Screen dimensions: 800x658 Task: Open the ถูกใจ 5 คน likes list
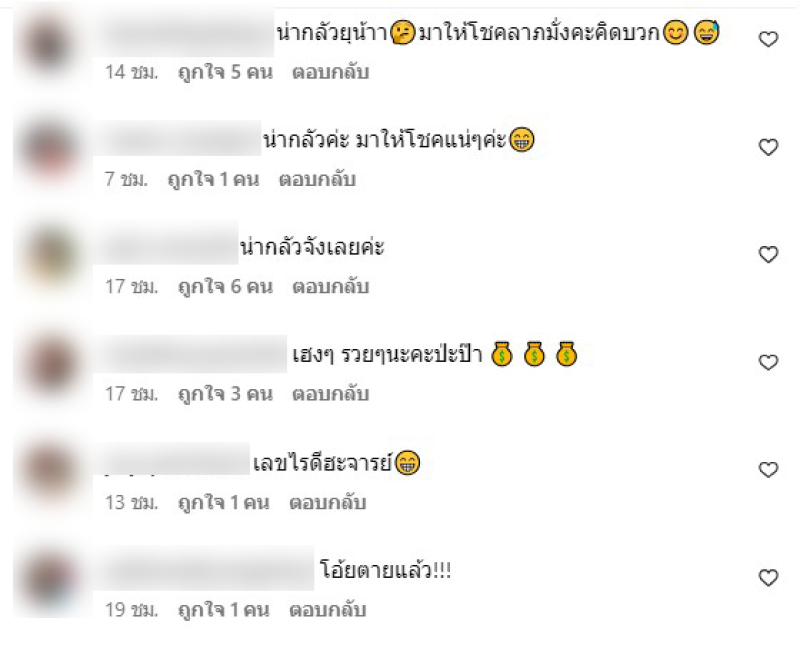[x=225, y=73]
